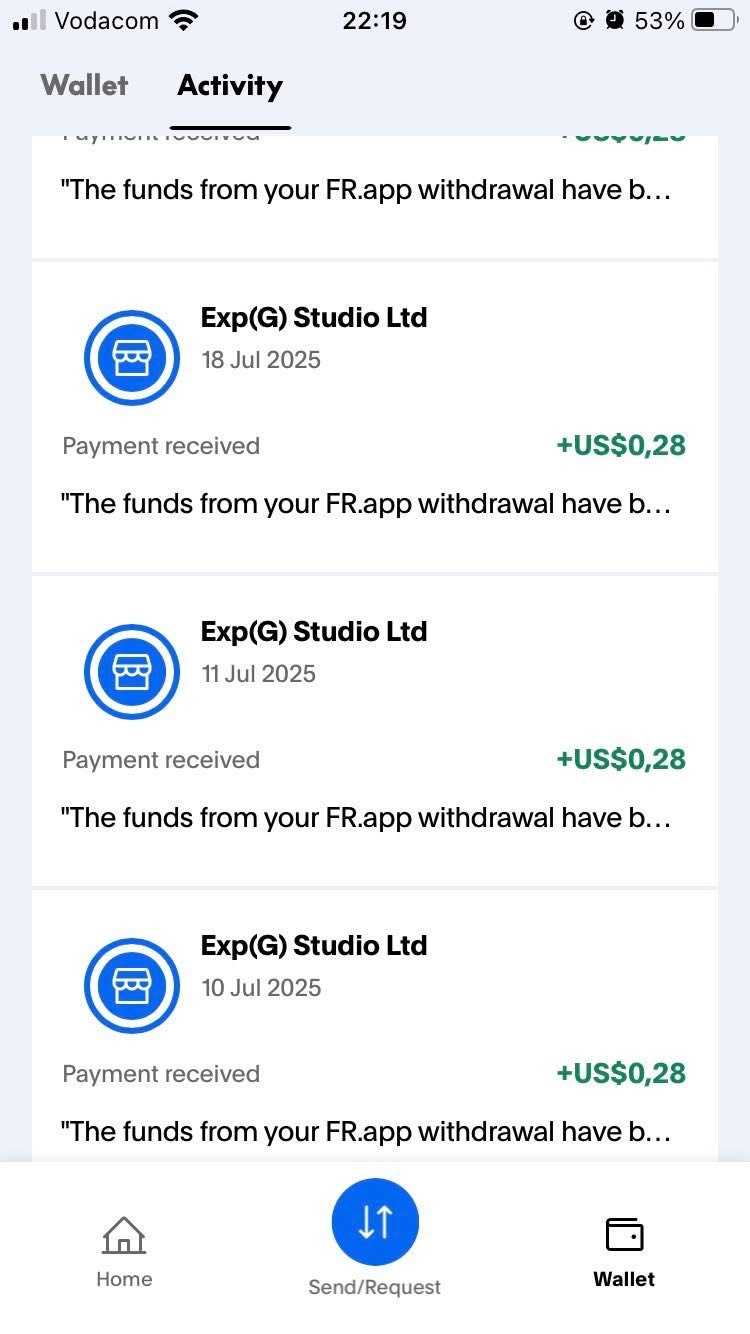Go to the Home tab

124,1250
